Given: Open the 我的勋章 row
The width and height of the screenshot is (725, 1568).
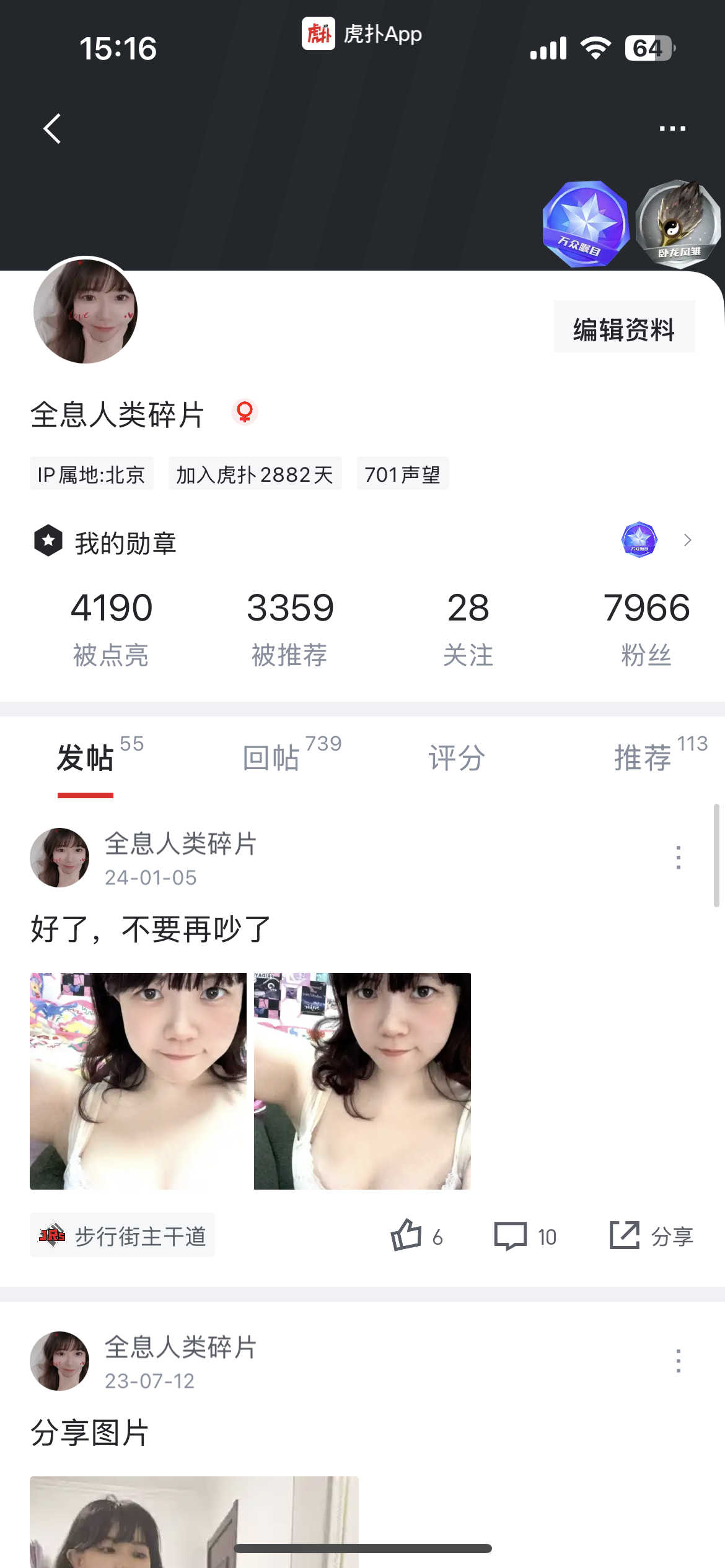Looking at the screenshot, I should [362, 541].
